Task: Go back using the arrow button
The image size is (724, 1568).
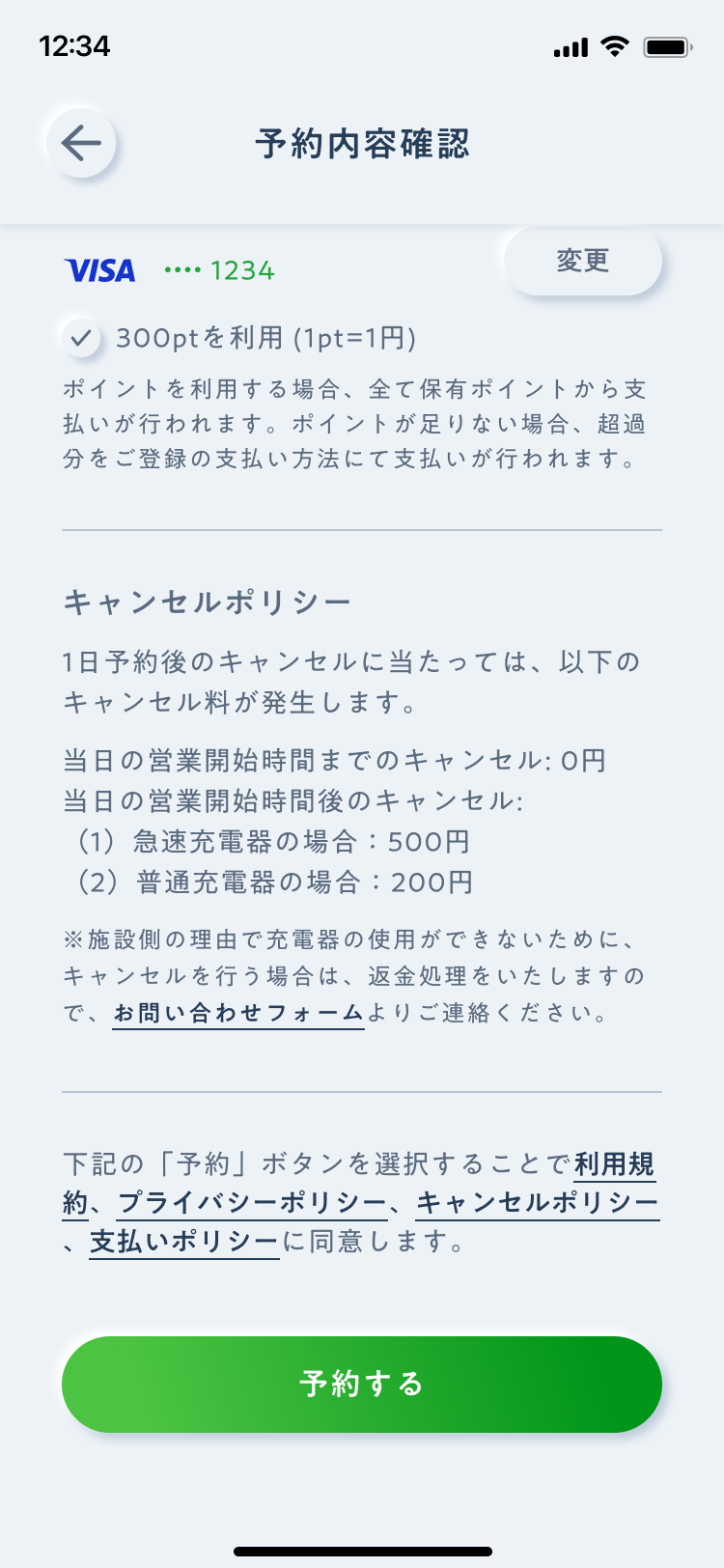Action: tap(81, 144)
